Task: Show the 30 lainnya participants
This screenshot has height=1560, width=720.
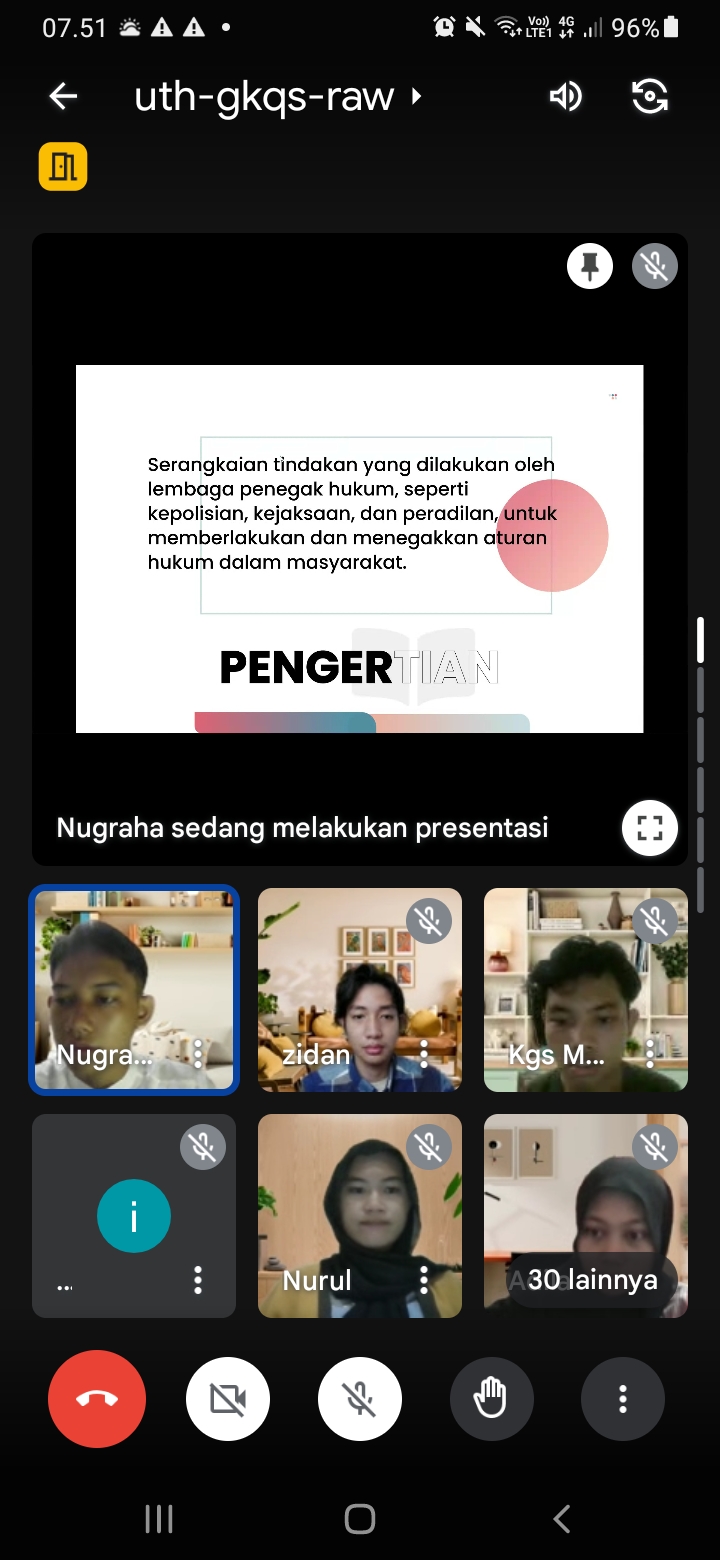Action: (592, 1279)
